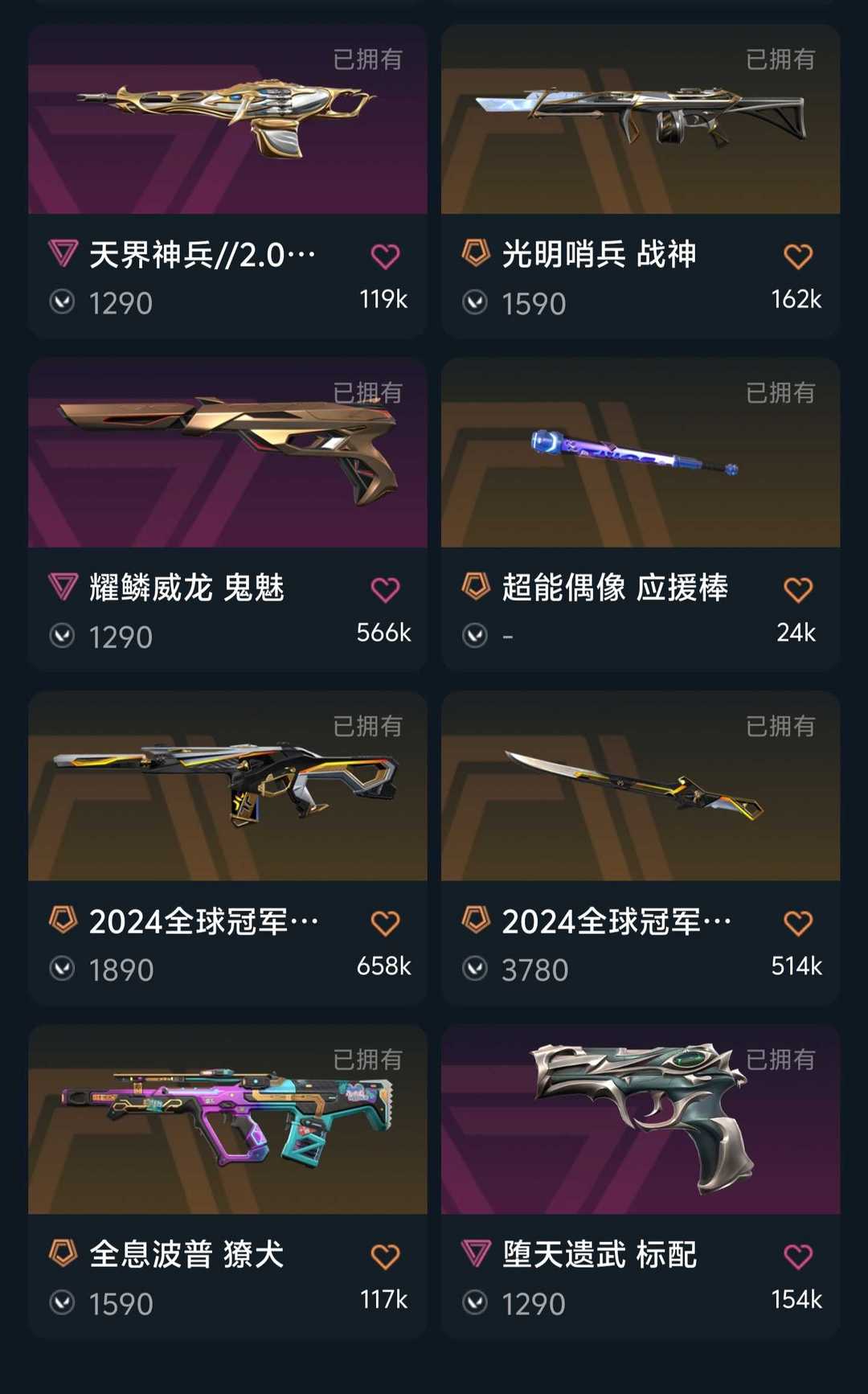
Task: Unfavorite 全息波普 獠犬 via the heart icon
Action: coord(387,1254)
